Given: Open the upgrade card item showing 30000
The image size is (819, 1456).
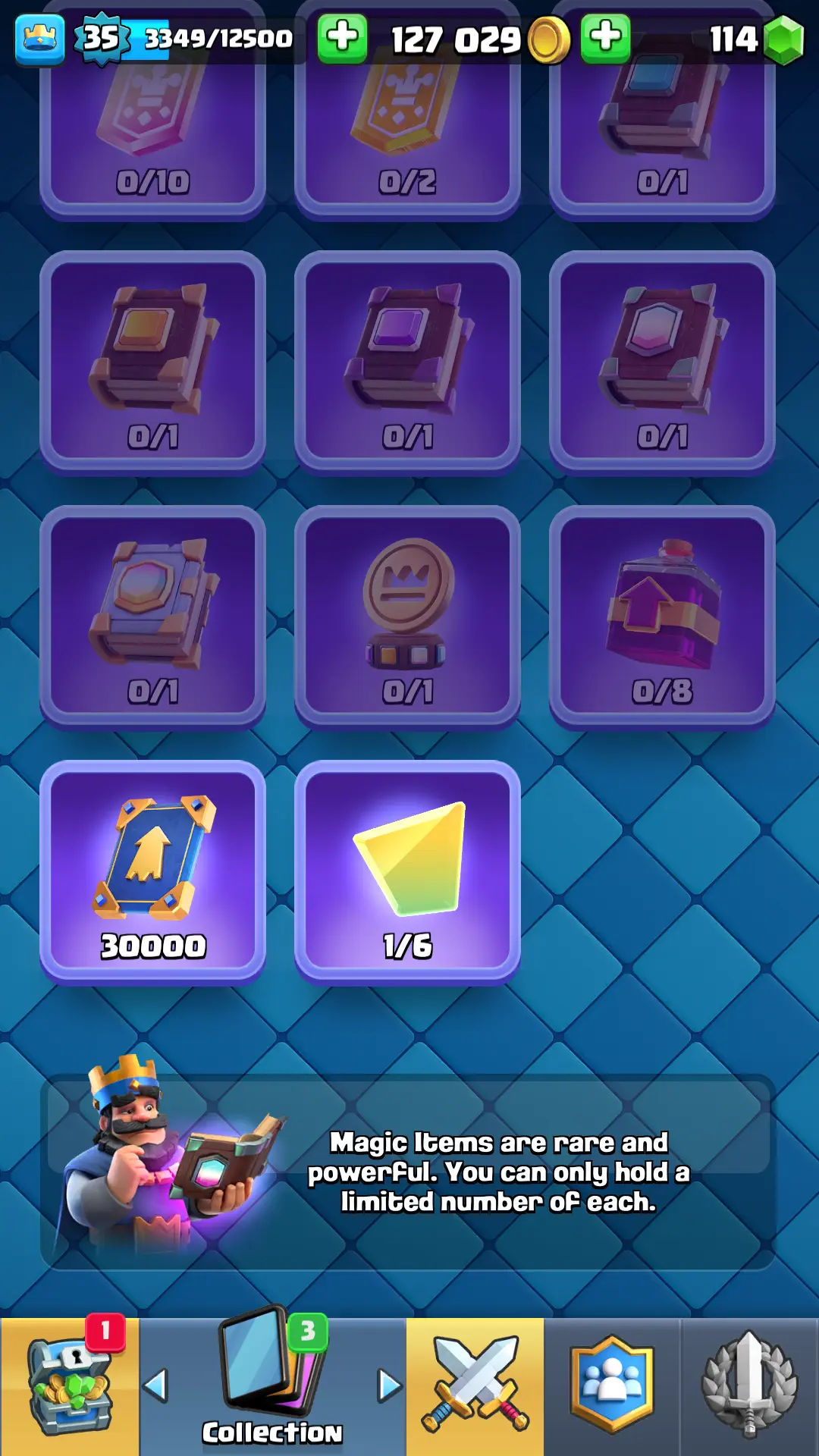Looking at the screenshot, I should pos(152,871).
